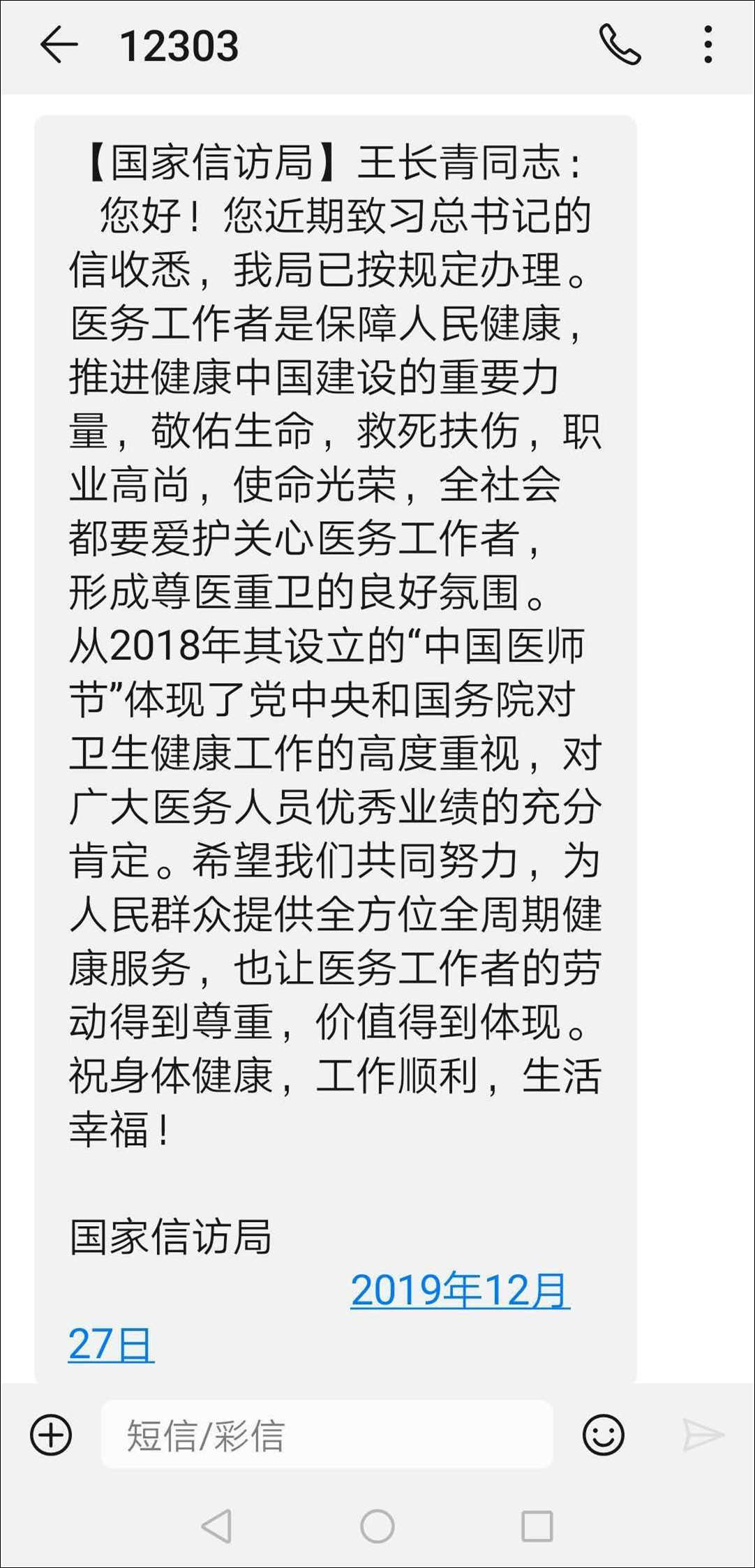Open recent apps square button

coord(537,1526)
